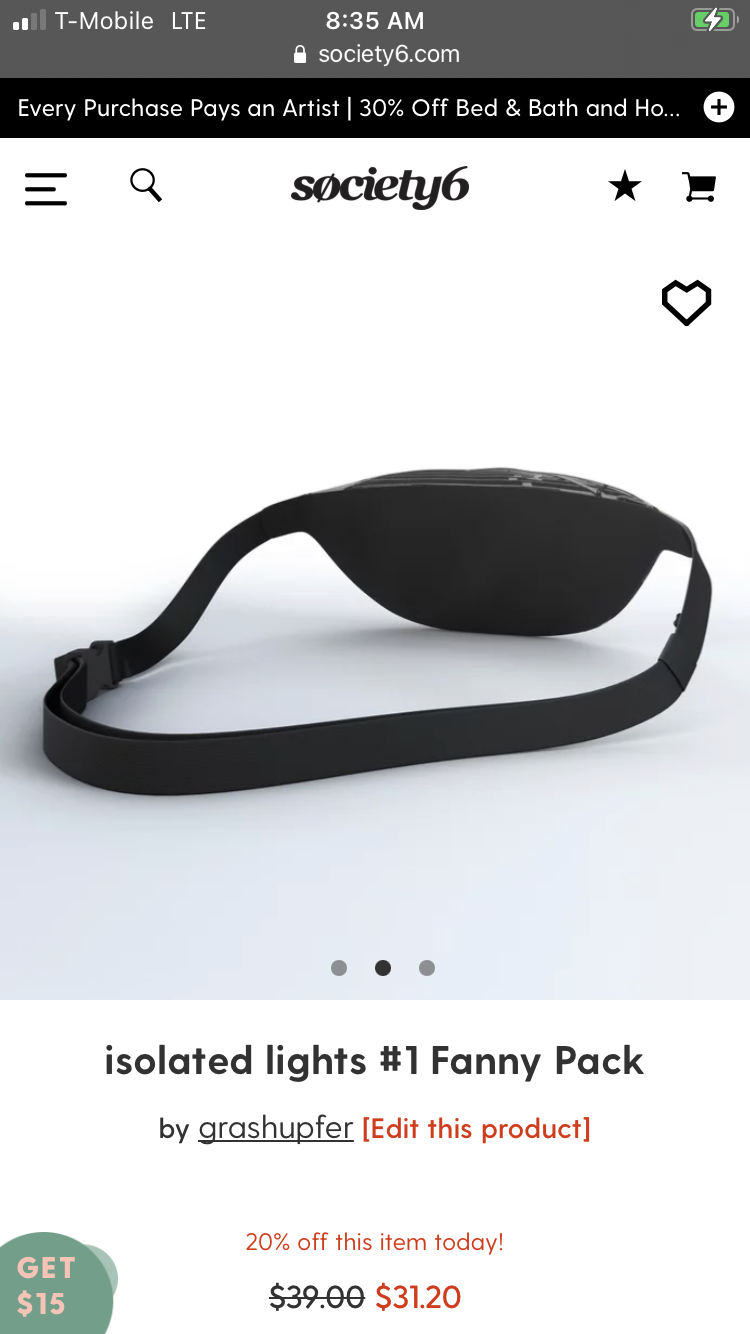The height and width of the screenshot is (1334, 750).
Task: Open the shopping cart
Action: coord(700,186)
